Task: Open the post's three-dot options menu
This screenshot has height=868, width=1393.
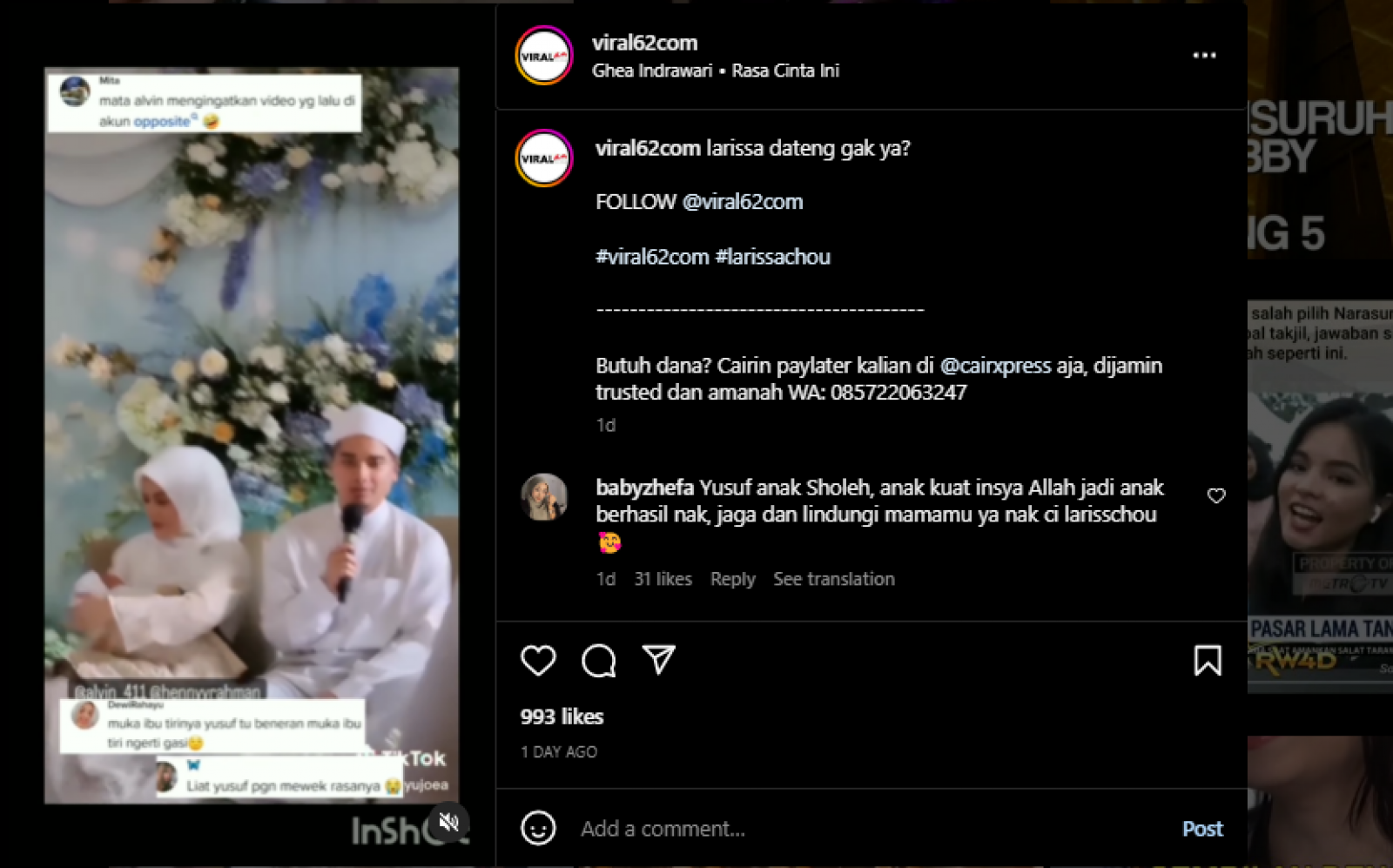Action: [1204, 55]
